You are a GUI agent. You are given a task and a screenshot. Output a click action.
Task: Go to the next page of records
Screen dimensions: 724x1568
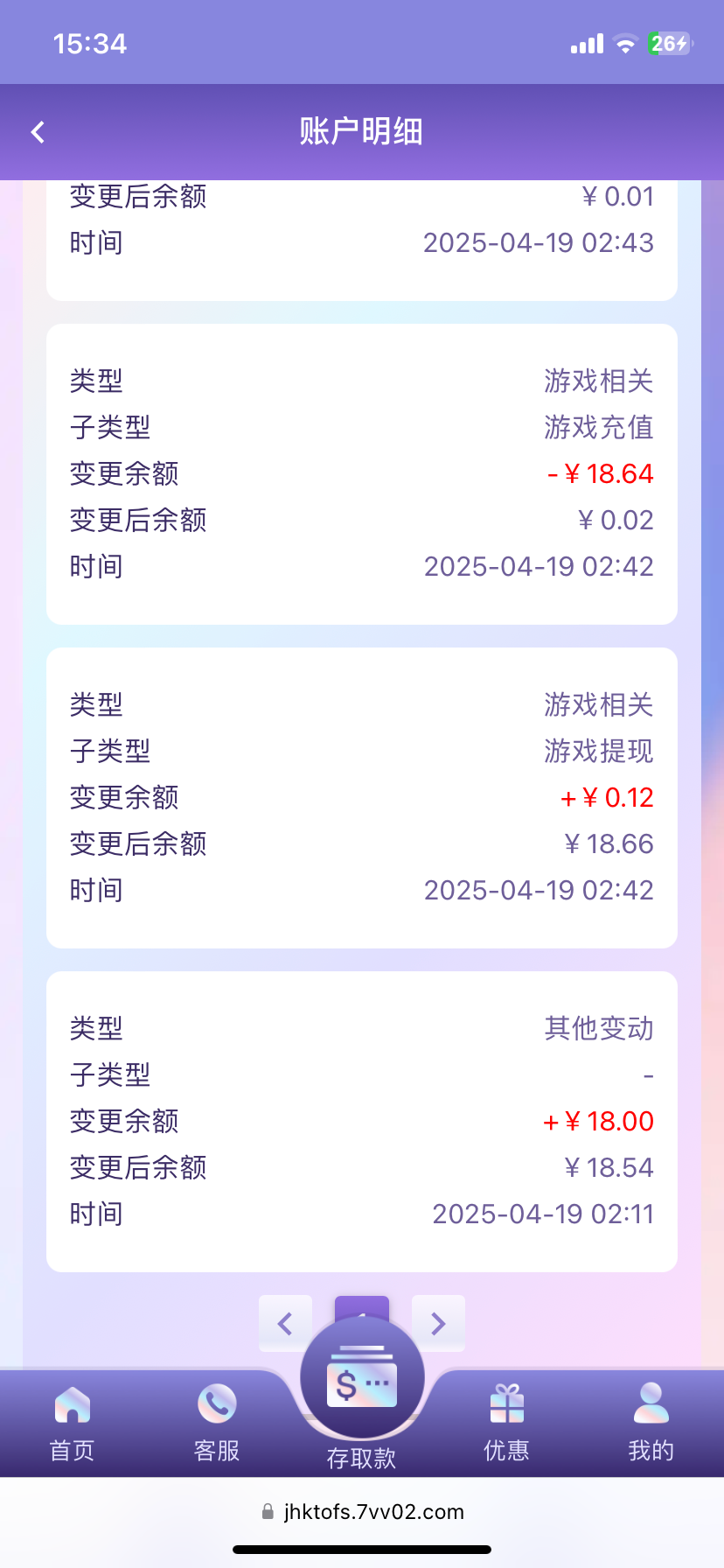[x=438, y=1323]
